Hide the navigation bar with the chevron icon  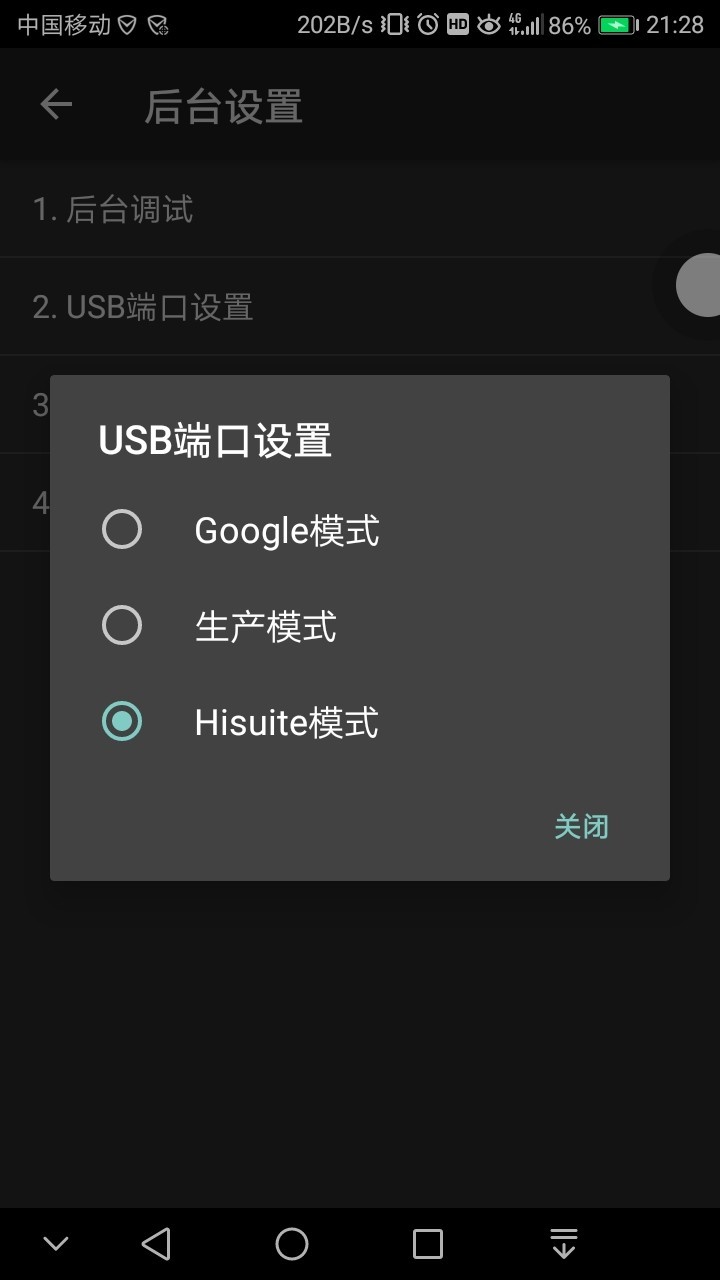[55, 1243]
